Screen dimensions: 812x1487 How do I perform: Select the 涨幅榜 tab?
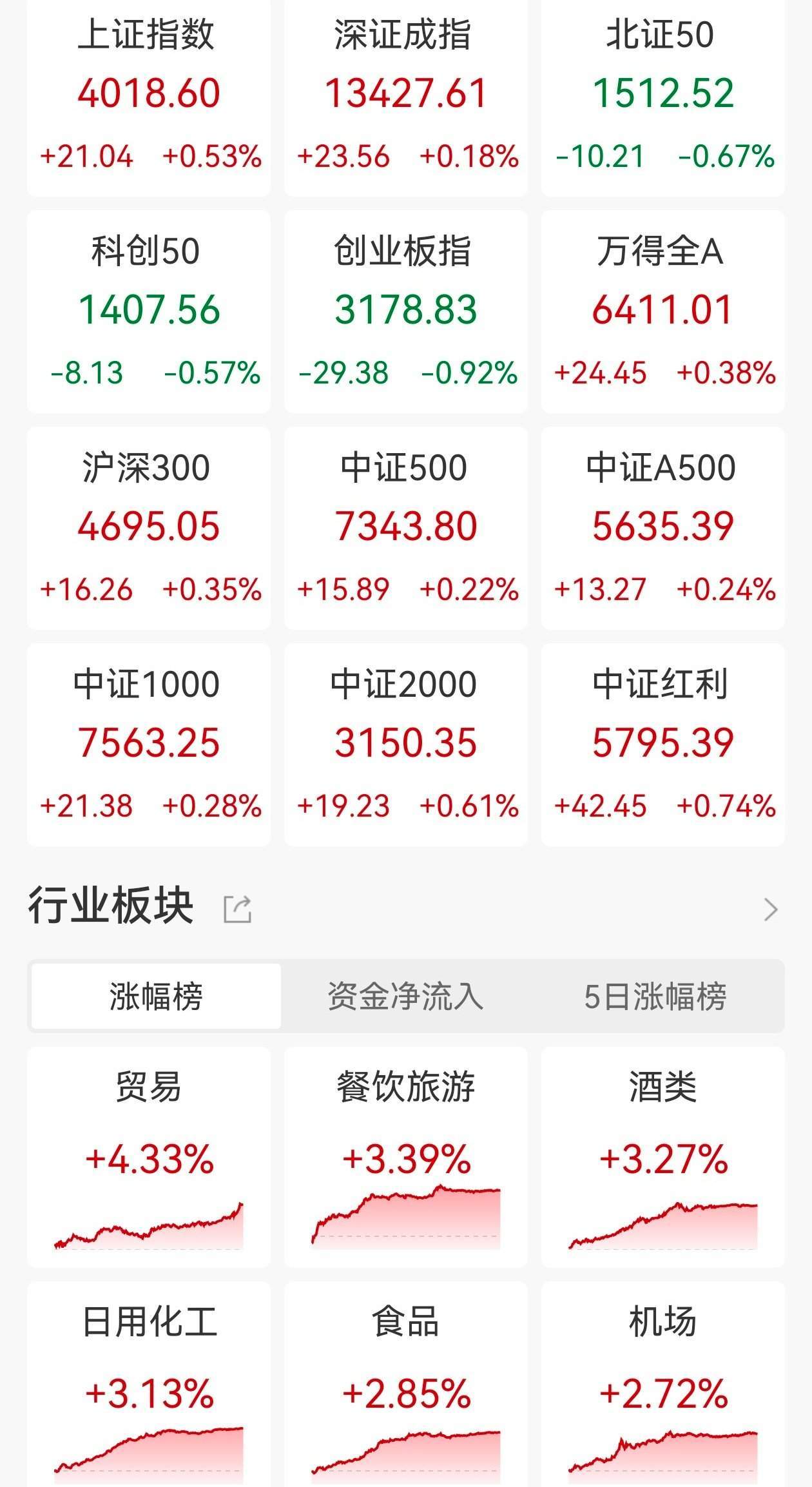(x=156, y=996)
